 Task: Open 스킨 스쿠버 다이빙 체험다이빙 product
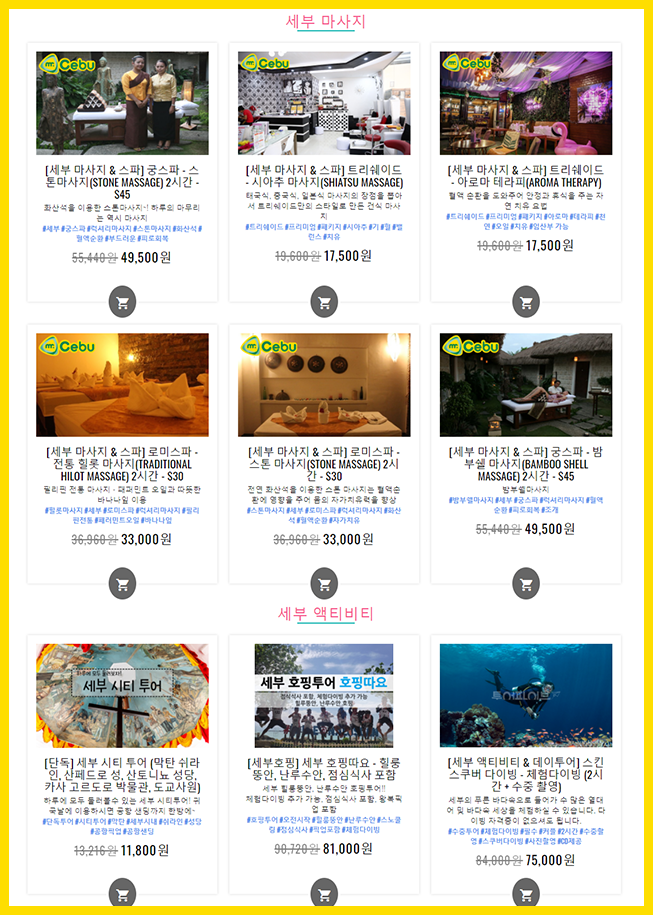526,773
